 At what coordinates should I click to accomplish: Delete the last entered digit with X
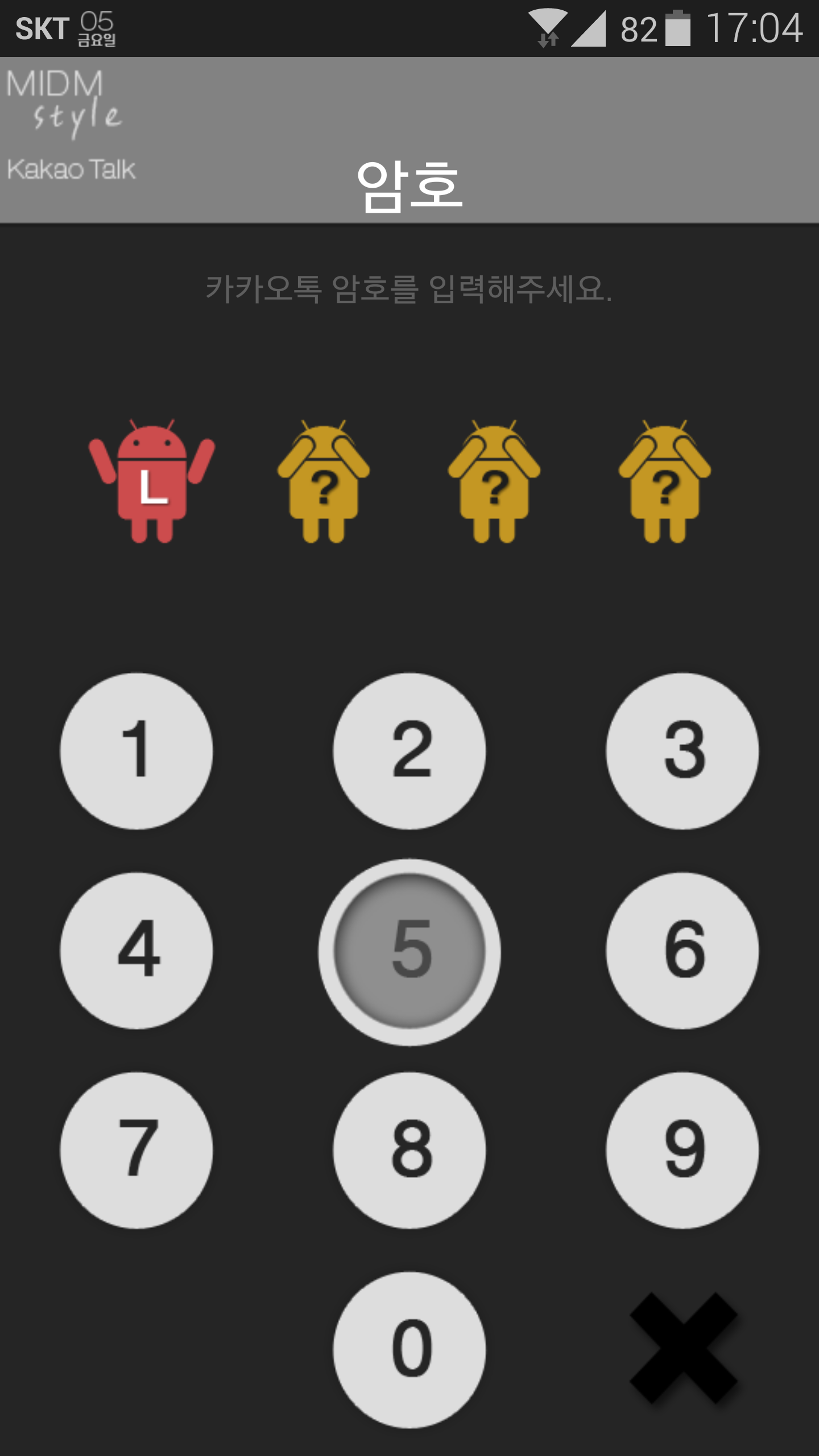pyautogui.click(x=684, y=1348)
